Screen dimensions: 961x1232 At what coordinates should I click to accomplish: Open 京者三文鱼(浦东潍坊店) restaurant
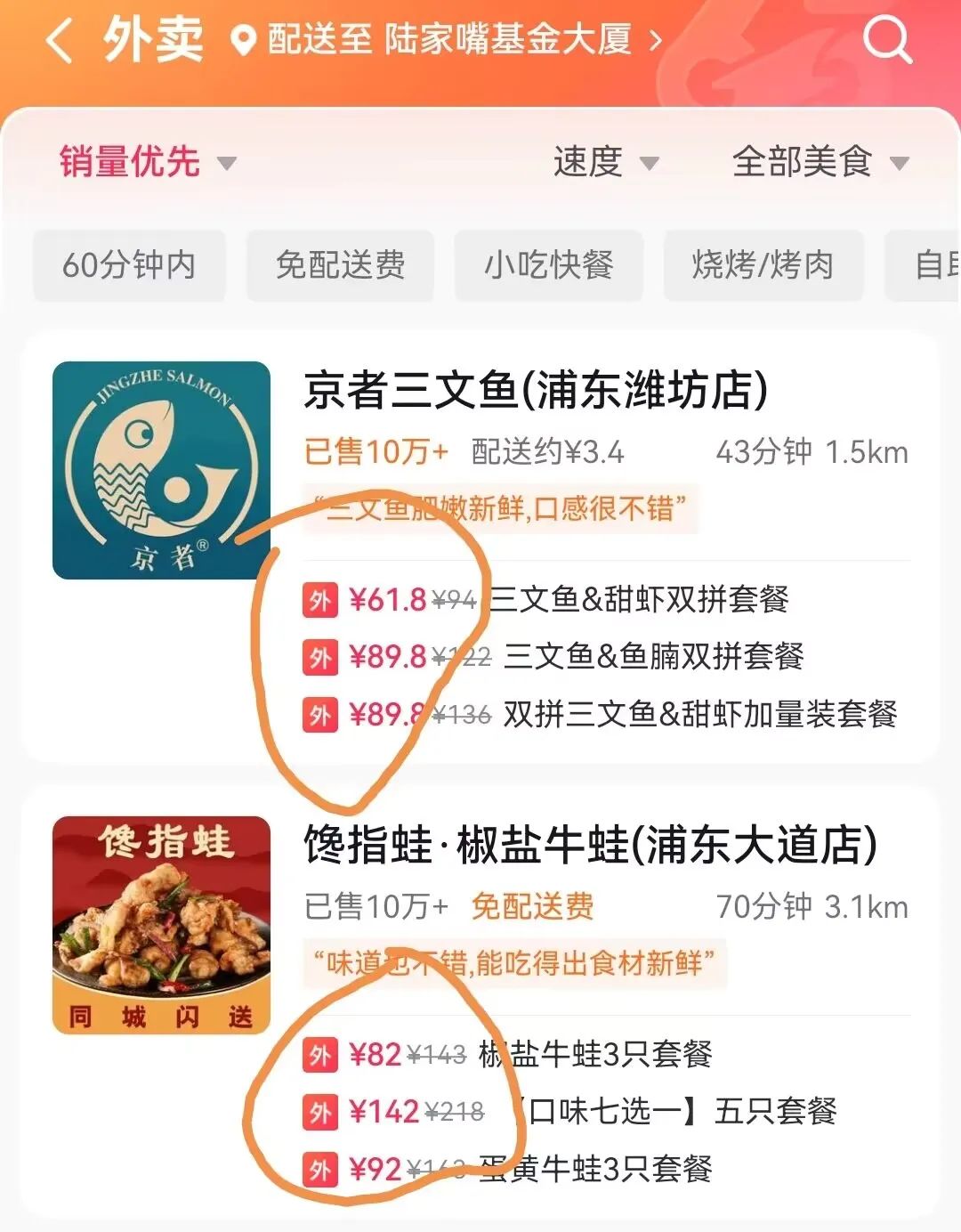[536, 391]
